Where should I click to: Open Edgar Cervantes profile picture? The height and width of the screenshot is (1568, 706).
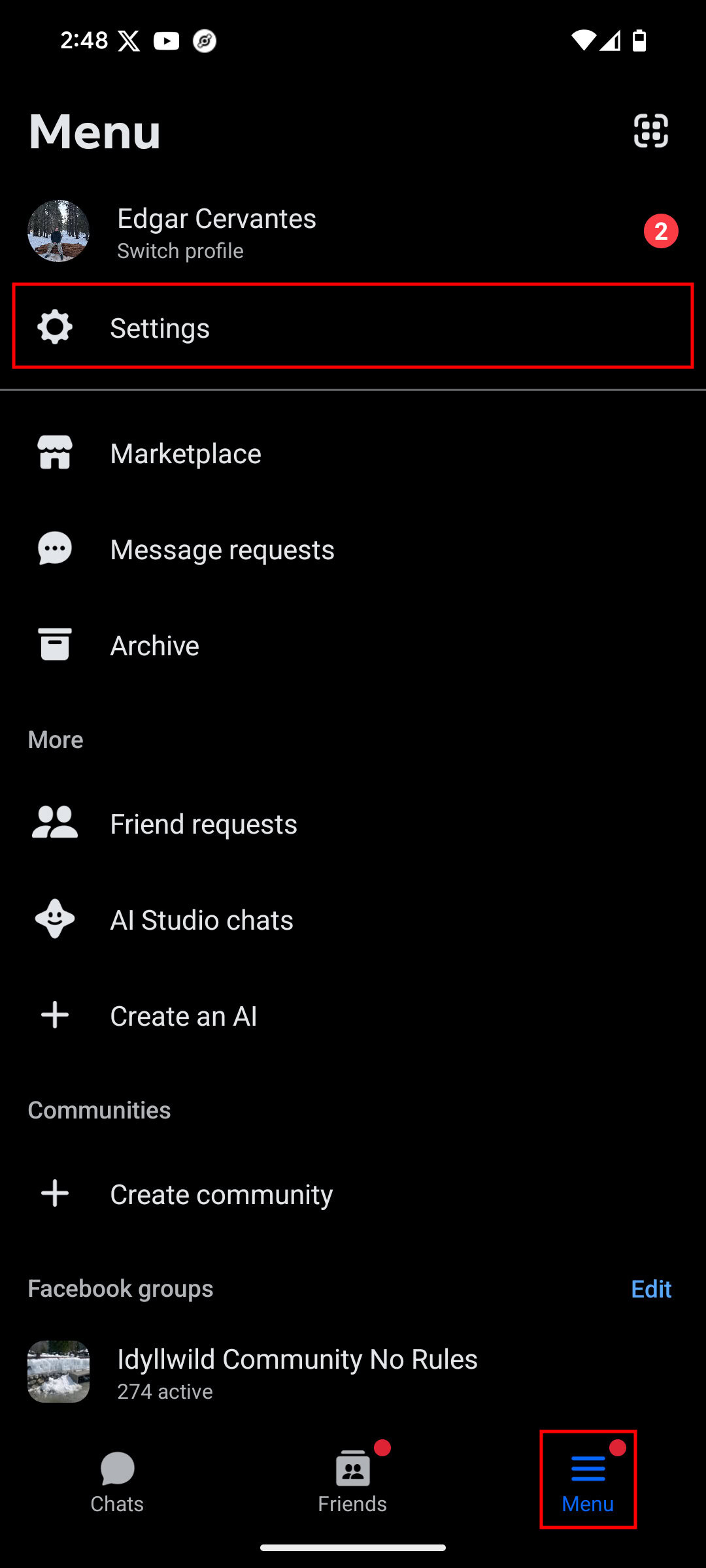(x=58, y=231)
